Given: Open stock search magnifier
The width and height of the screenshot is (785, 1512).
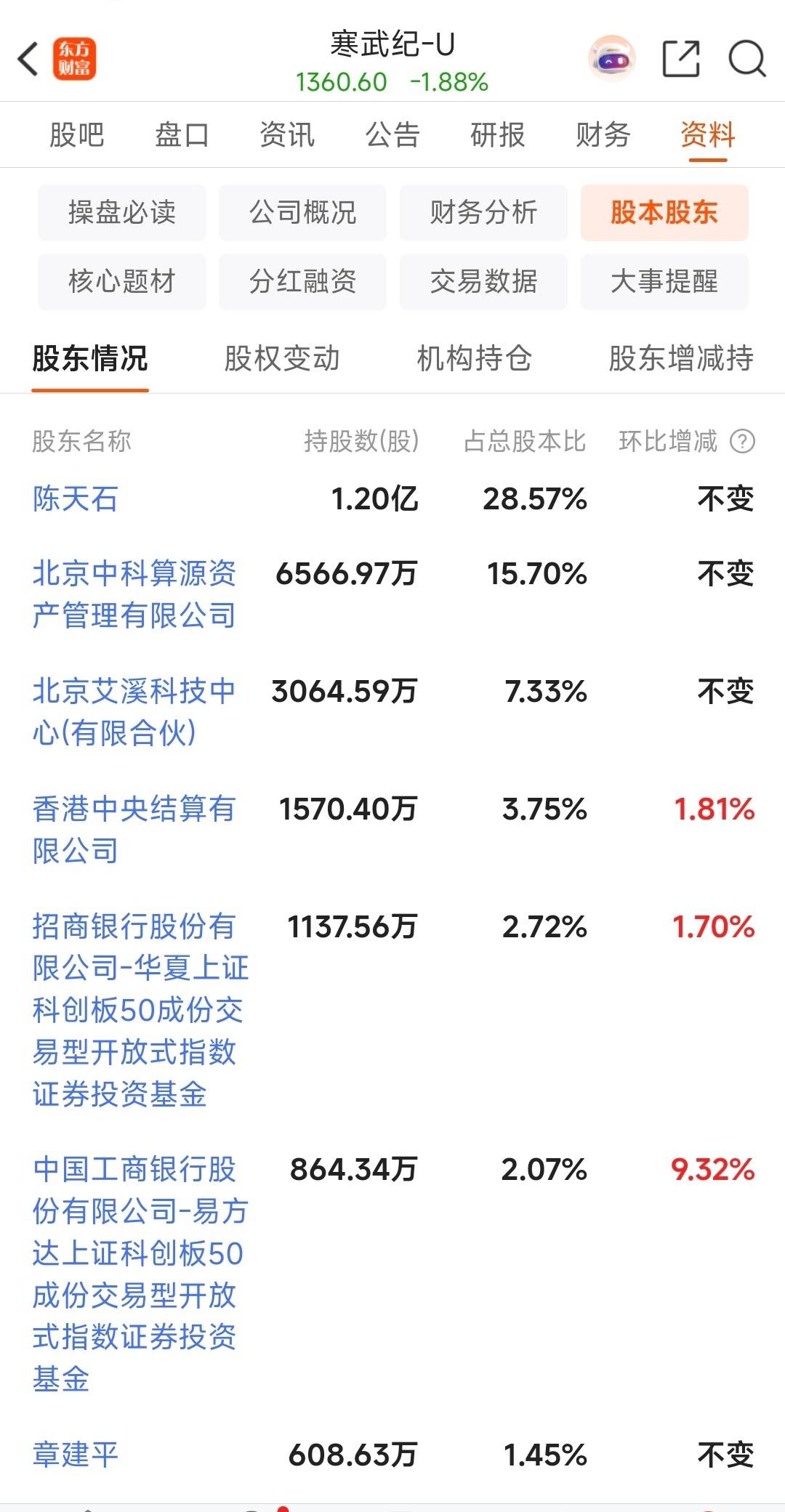Looking at the screenshot, I should point(746,59).
